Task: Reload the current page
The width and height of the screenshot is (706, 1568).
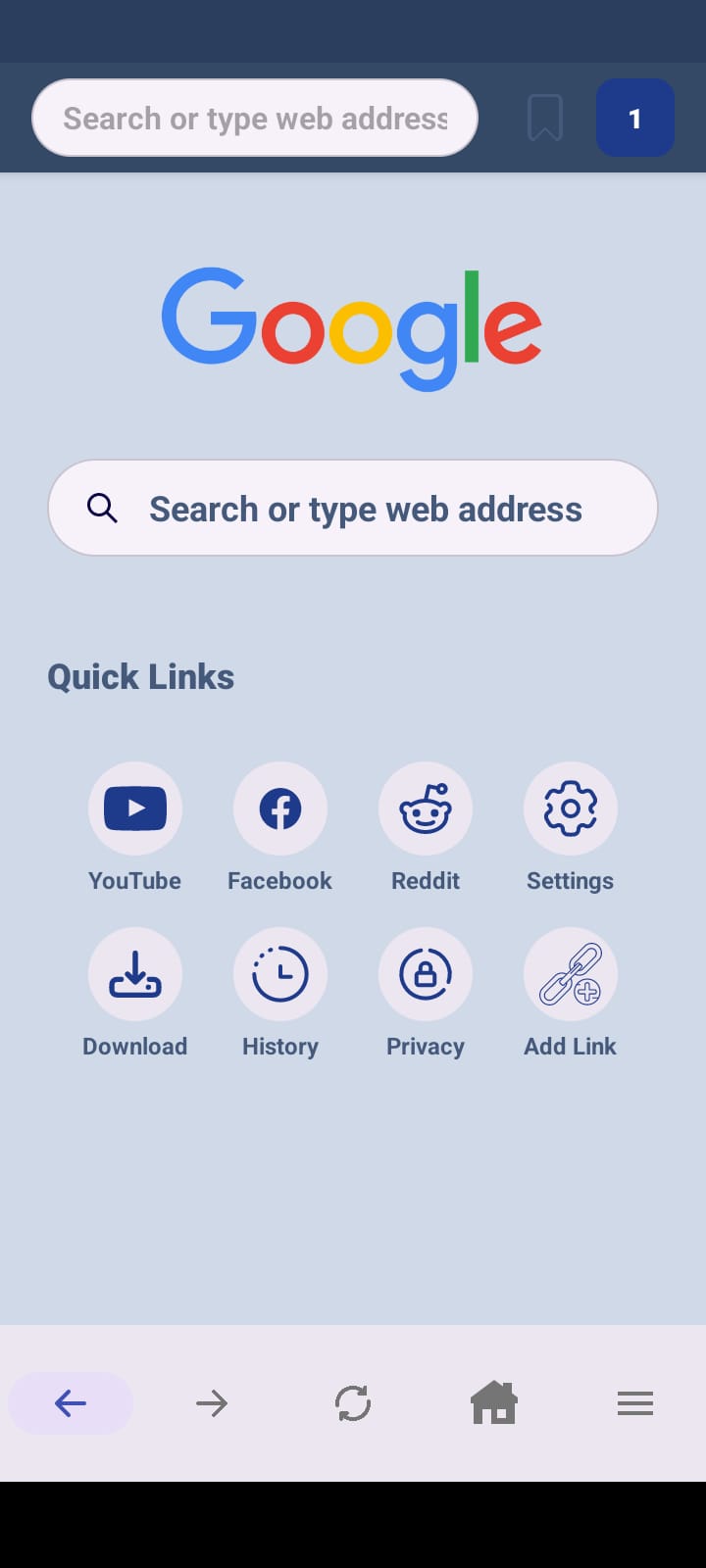Action: [353, 1403]
